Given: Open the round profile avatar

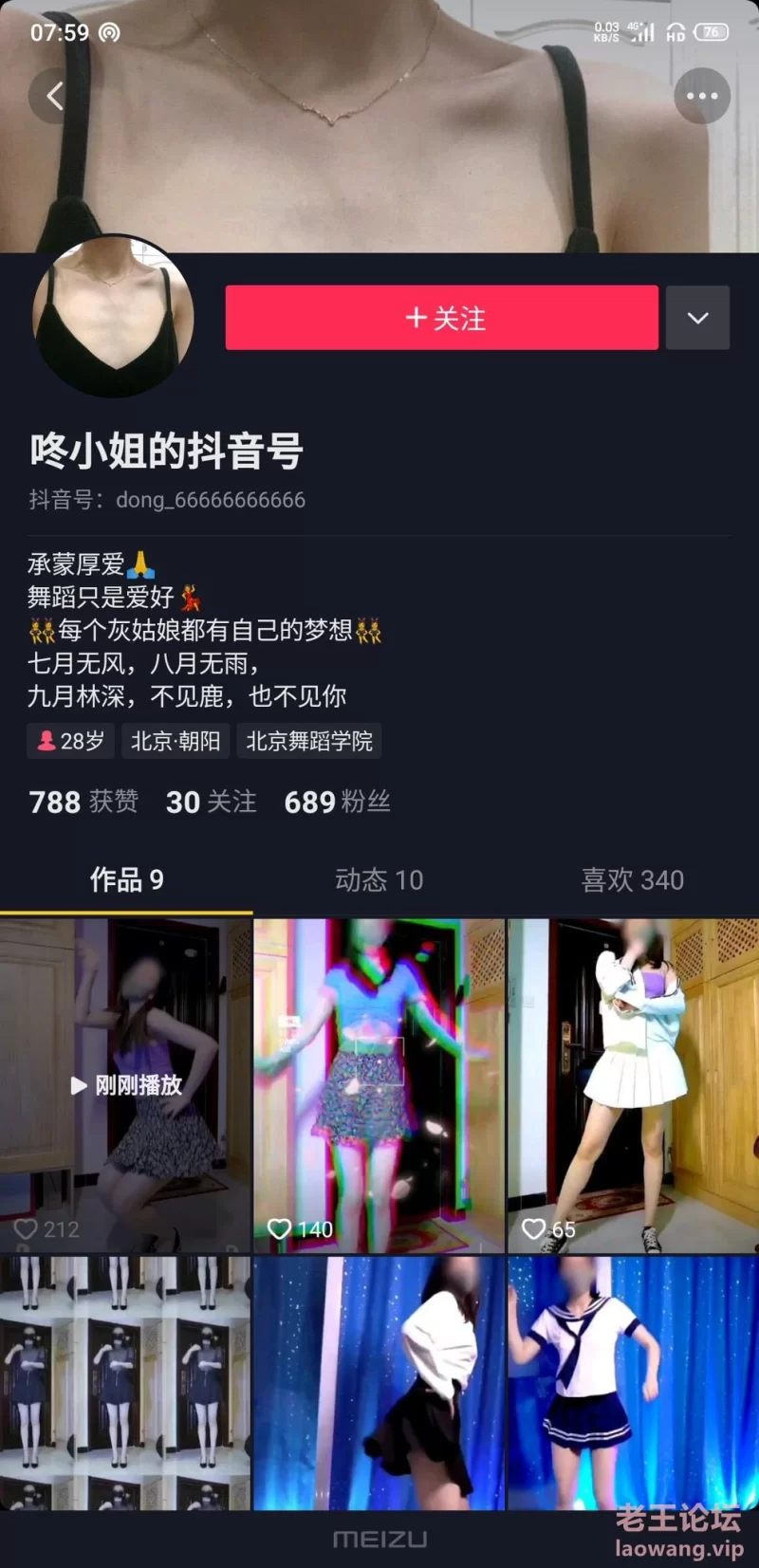Looking at the screenshot, I should click(x=114, y=318).
